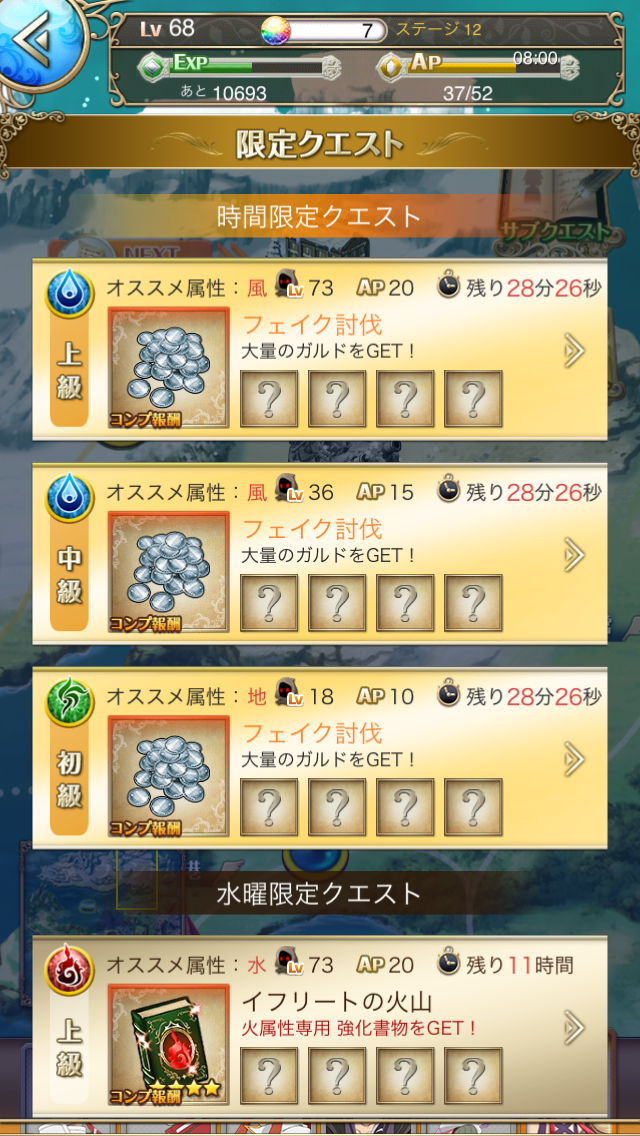This screenshot has width=640, height=1136.
Task: Open the 初級 フェイク討伐 quest card
Action: [320, 758]
